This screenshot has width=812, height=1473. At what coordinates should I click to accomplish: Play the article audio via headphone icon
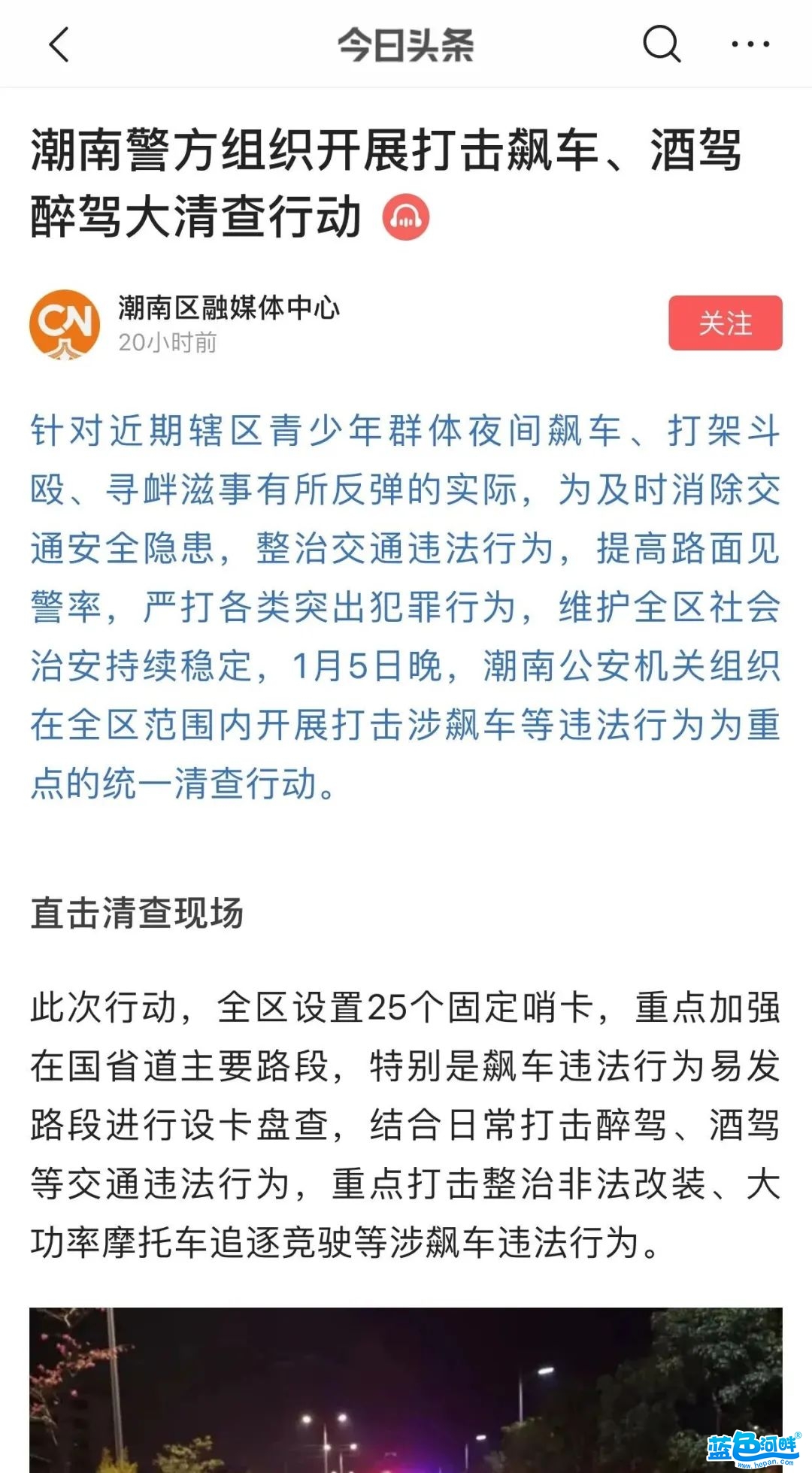(406, 217)
